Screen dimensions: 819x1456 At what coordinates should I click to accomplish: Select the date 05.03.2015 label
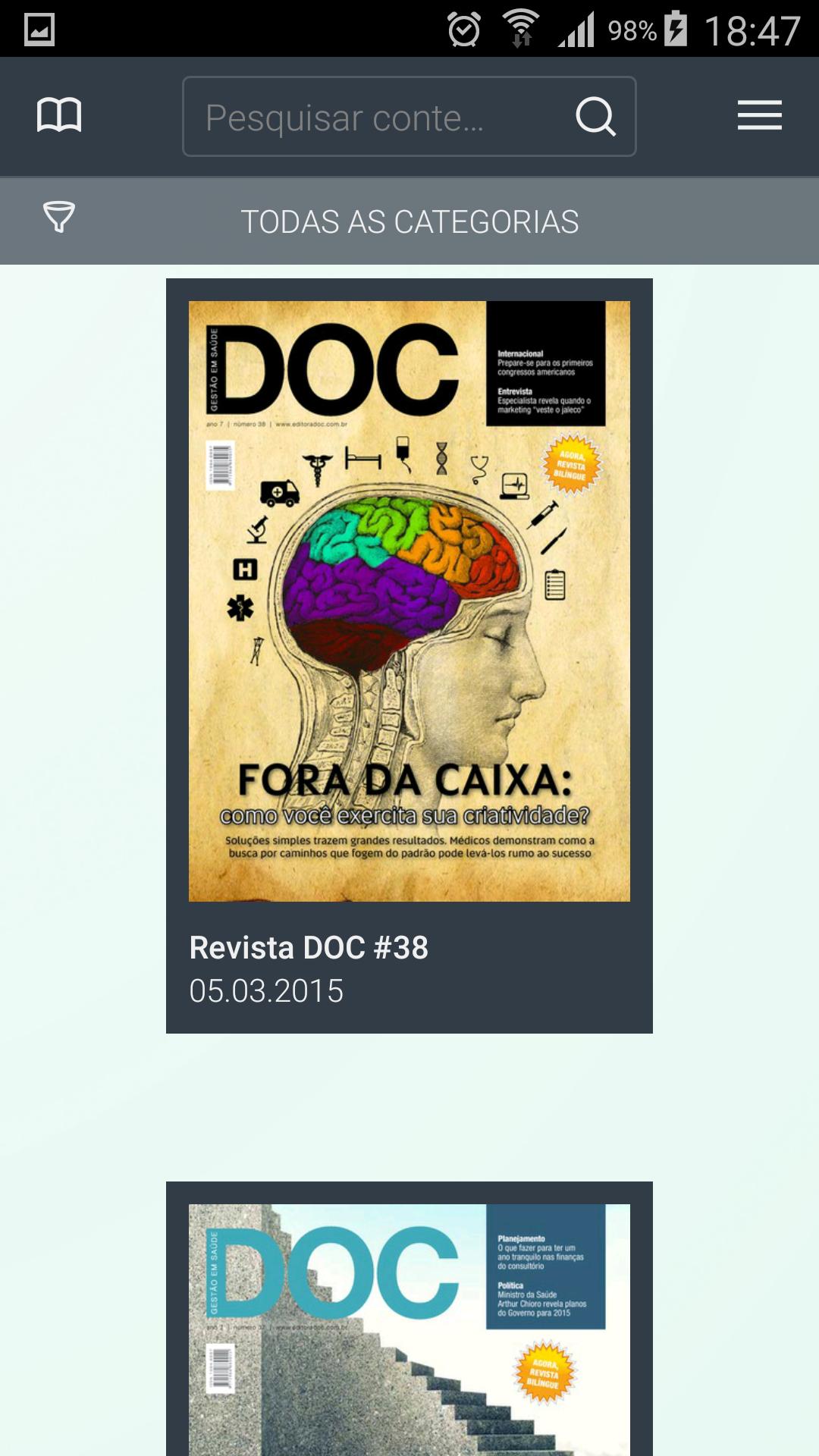(267, 990)
